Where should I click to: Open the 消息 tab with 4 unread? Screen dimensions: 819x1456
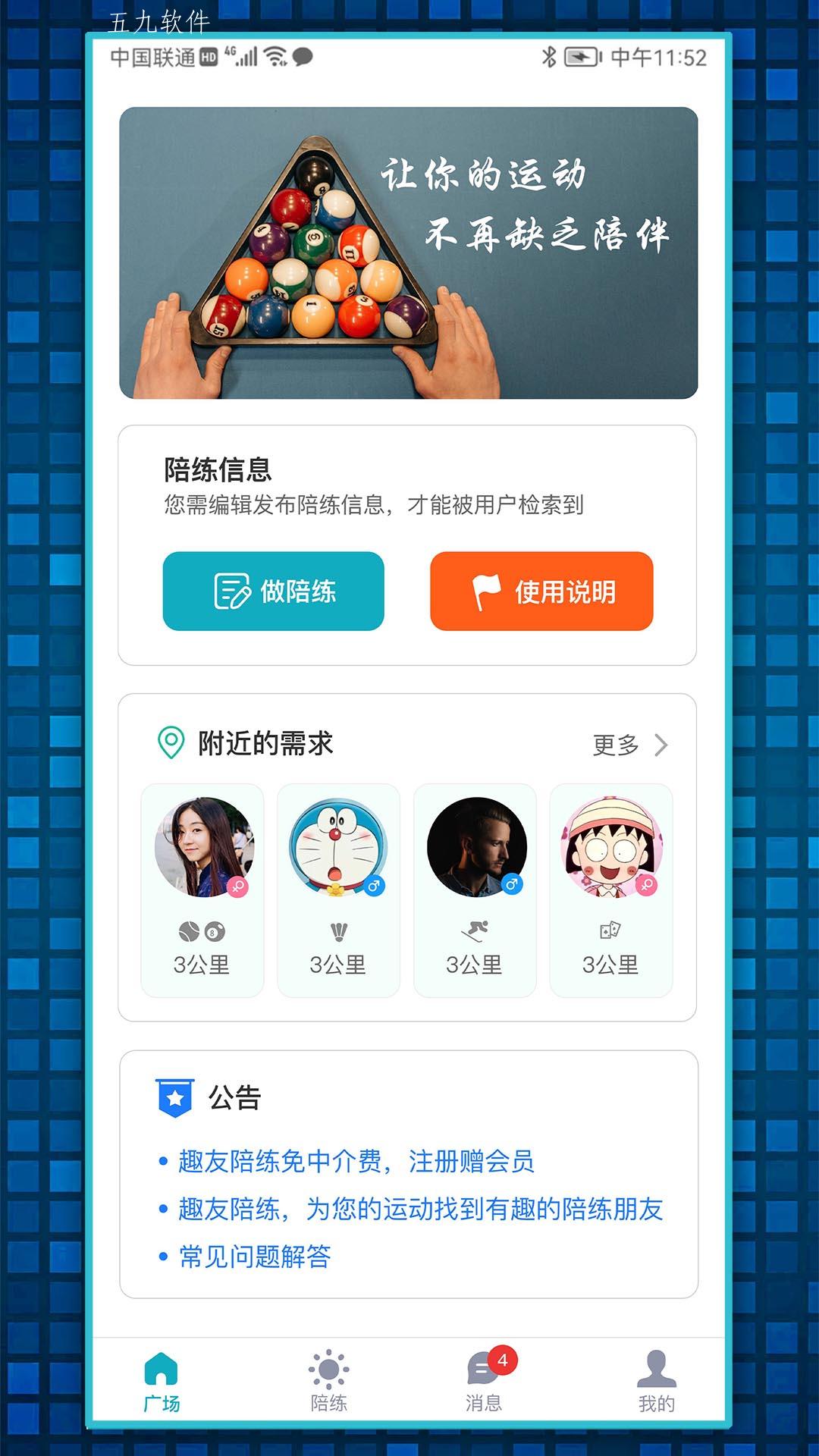click(484, 1381)
